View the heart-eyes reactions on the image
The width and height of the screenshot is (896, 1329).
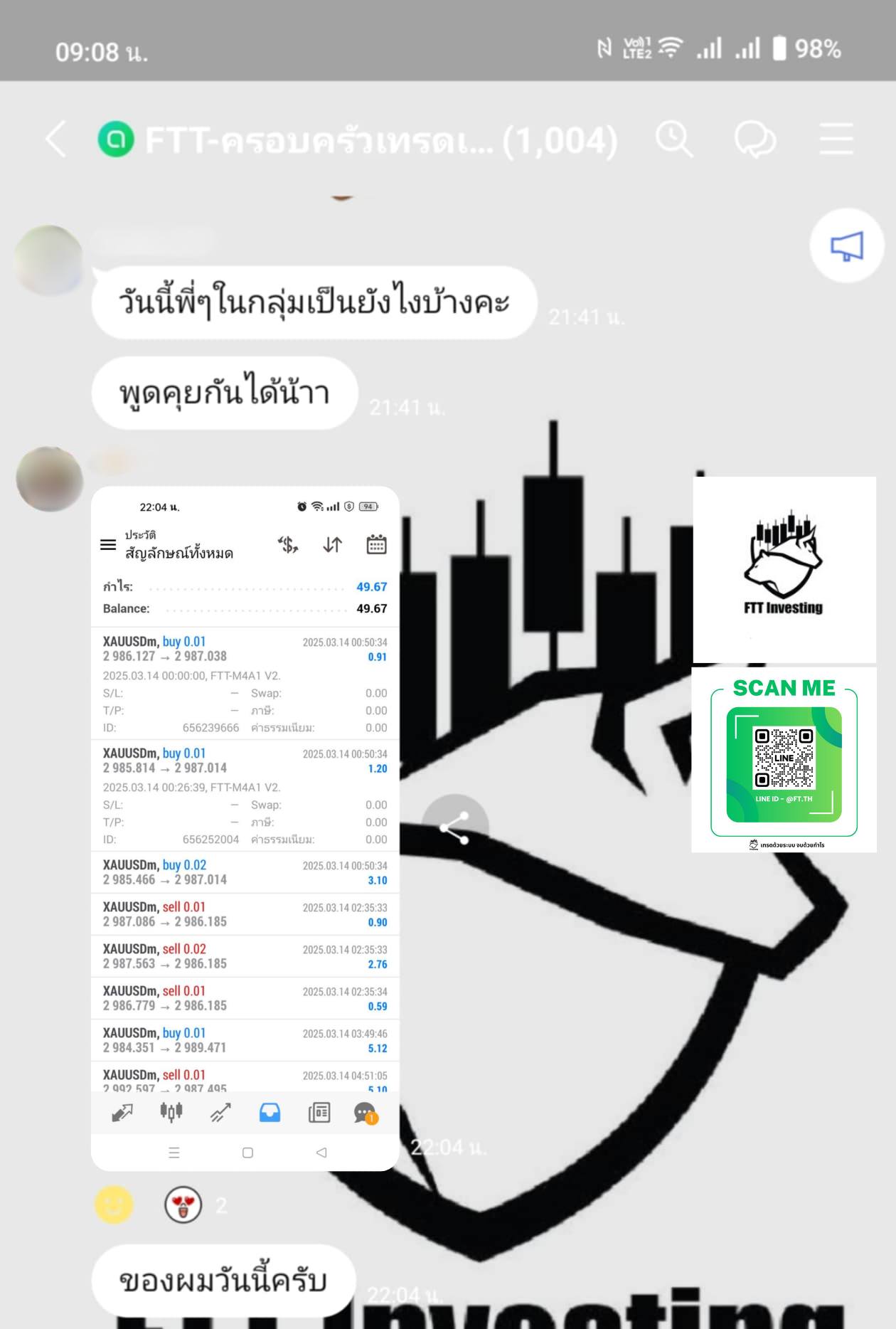pyautogui.click(x=184, y=1205)
